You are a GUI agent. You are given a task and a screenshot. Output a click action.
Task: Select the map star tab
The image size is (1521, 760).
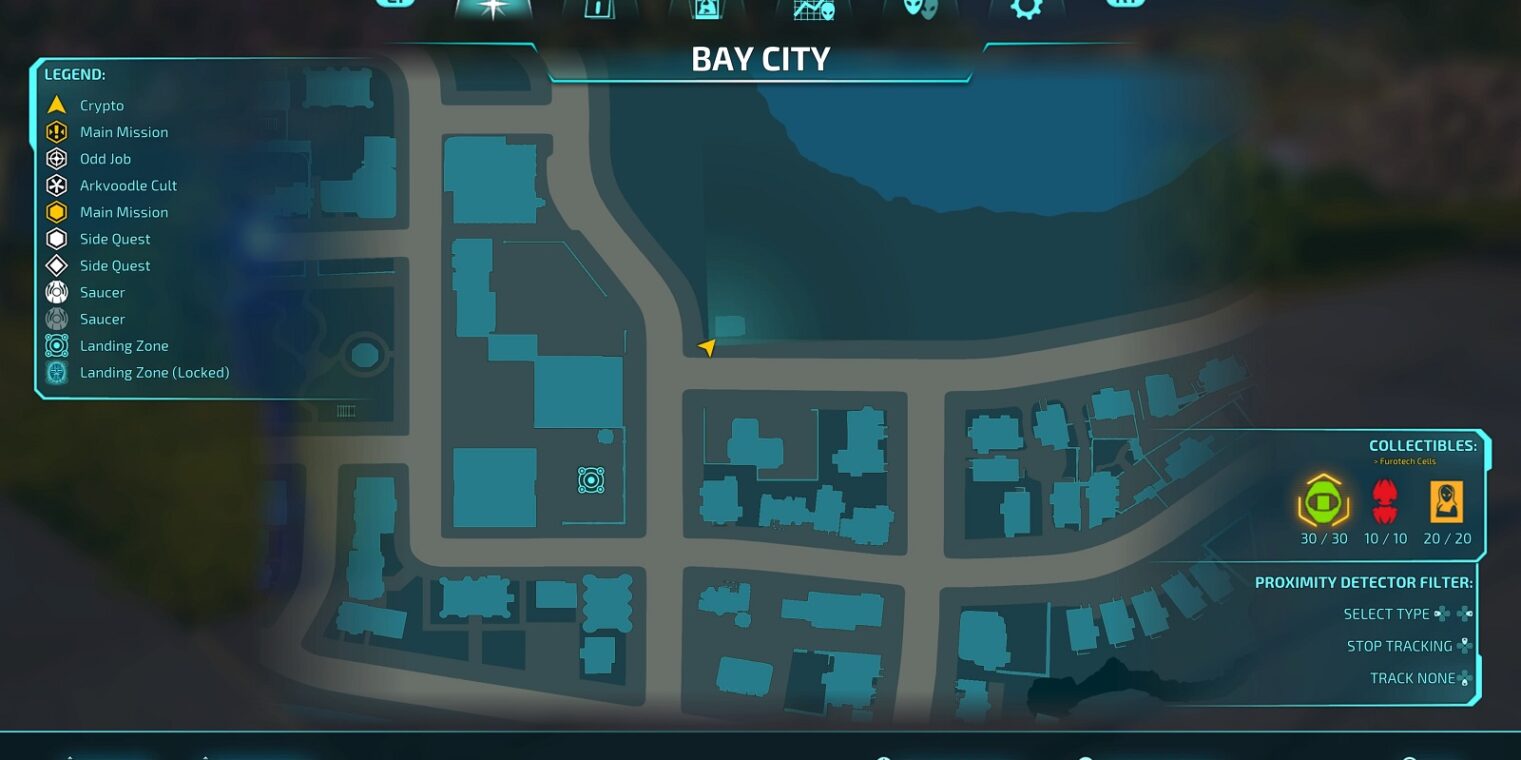point(494,8)
